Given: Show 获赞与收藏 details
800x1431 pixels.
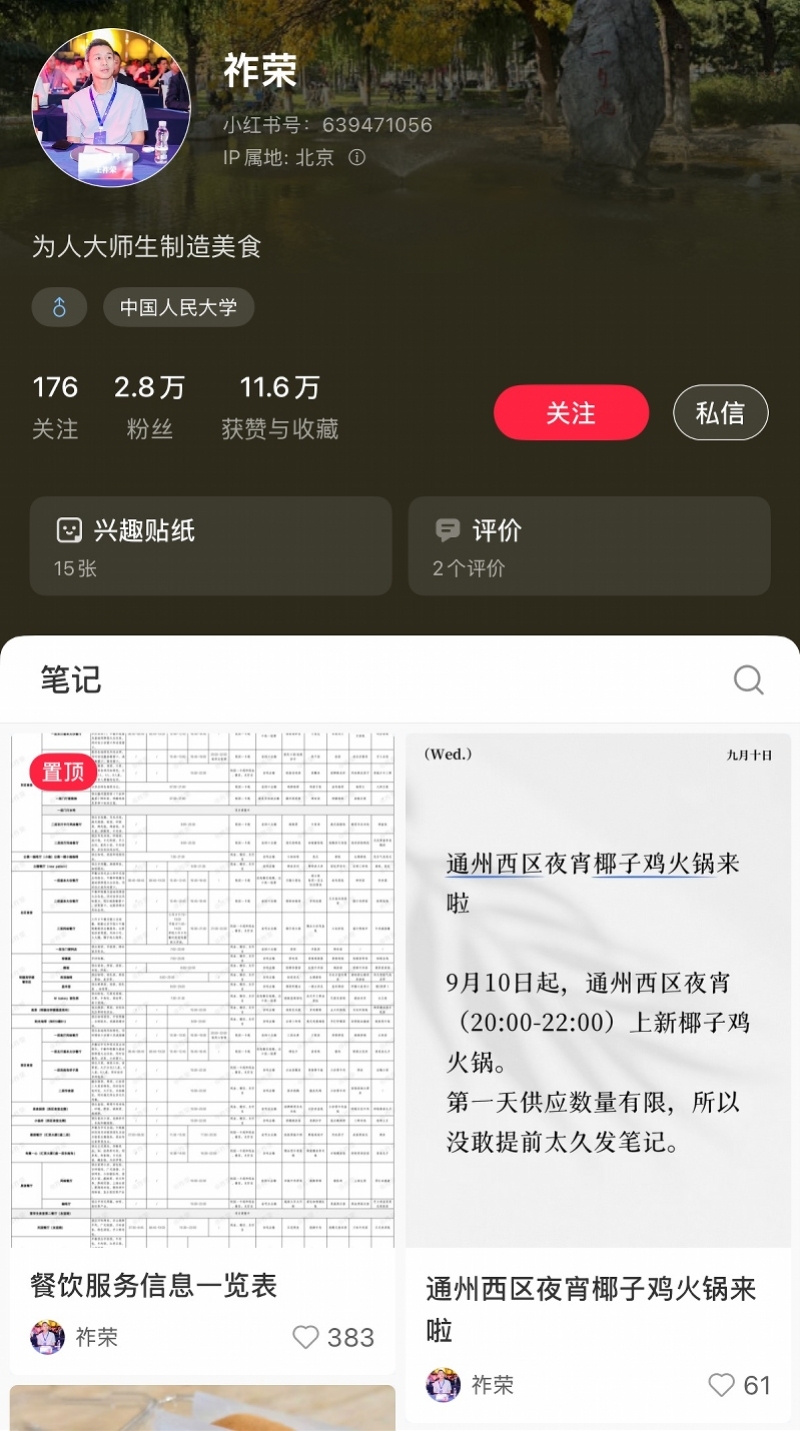Looking at the screenshot, I should (x=280, y=406).
